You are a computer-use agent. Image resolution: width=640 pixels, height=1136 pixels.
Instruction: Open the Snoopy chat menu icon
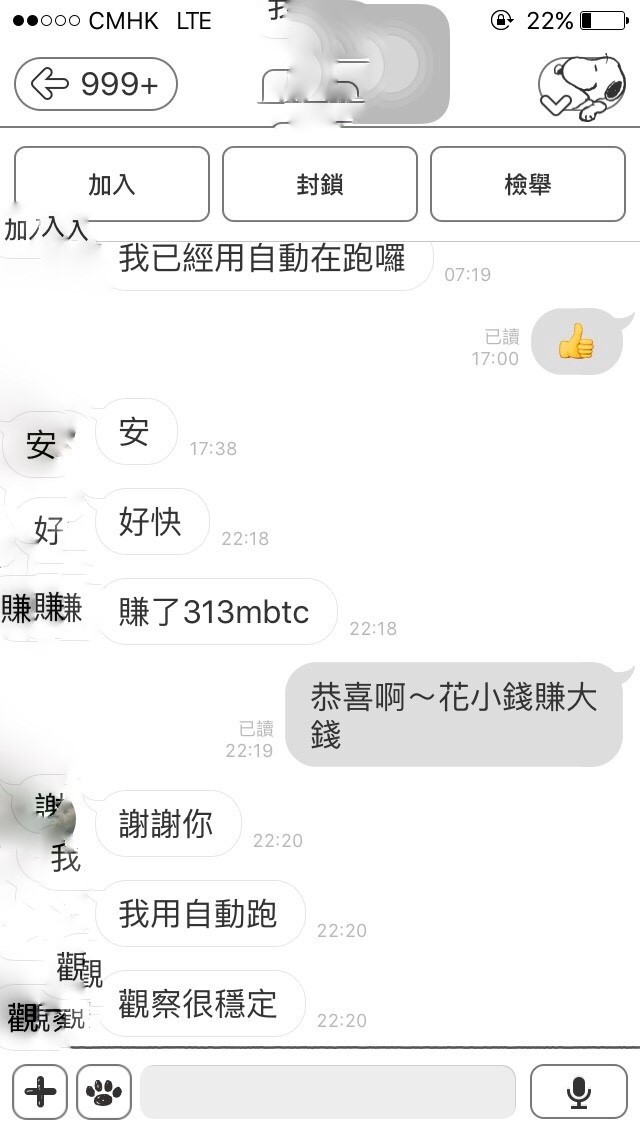tap(581, 86)
